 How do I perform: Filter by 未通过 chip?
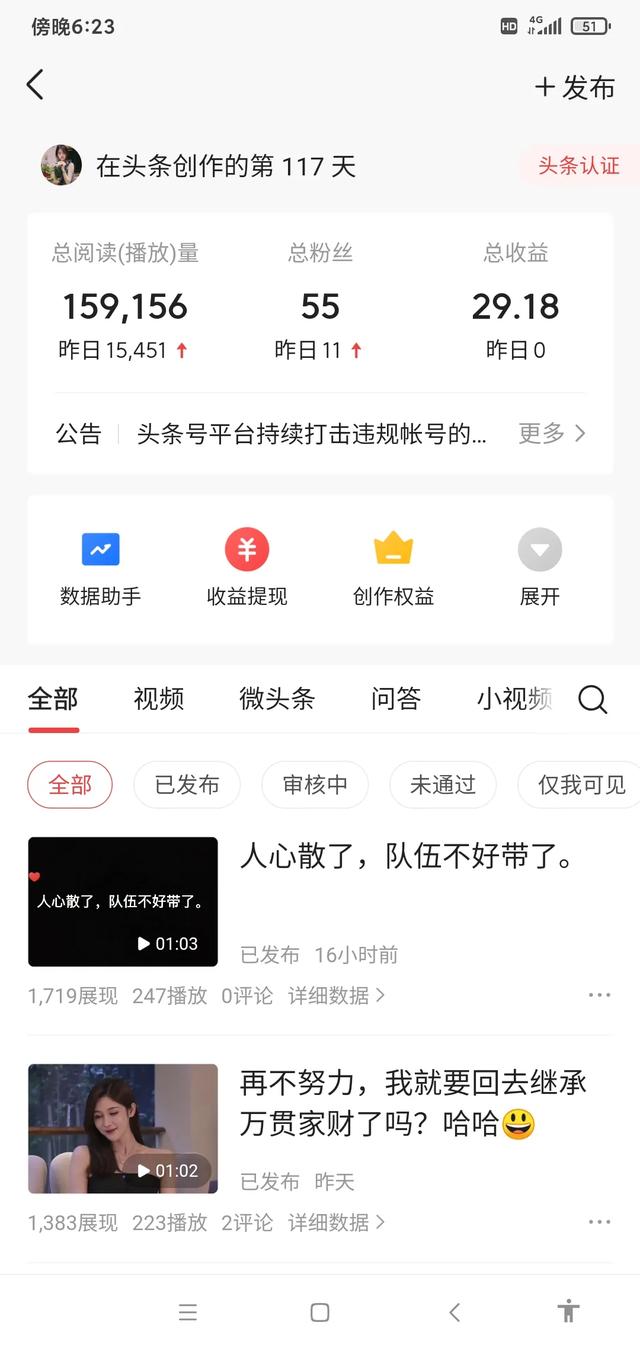[x=443, y=785]
